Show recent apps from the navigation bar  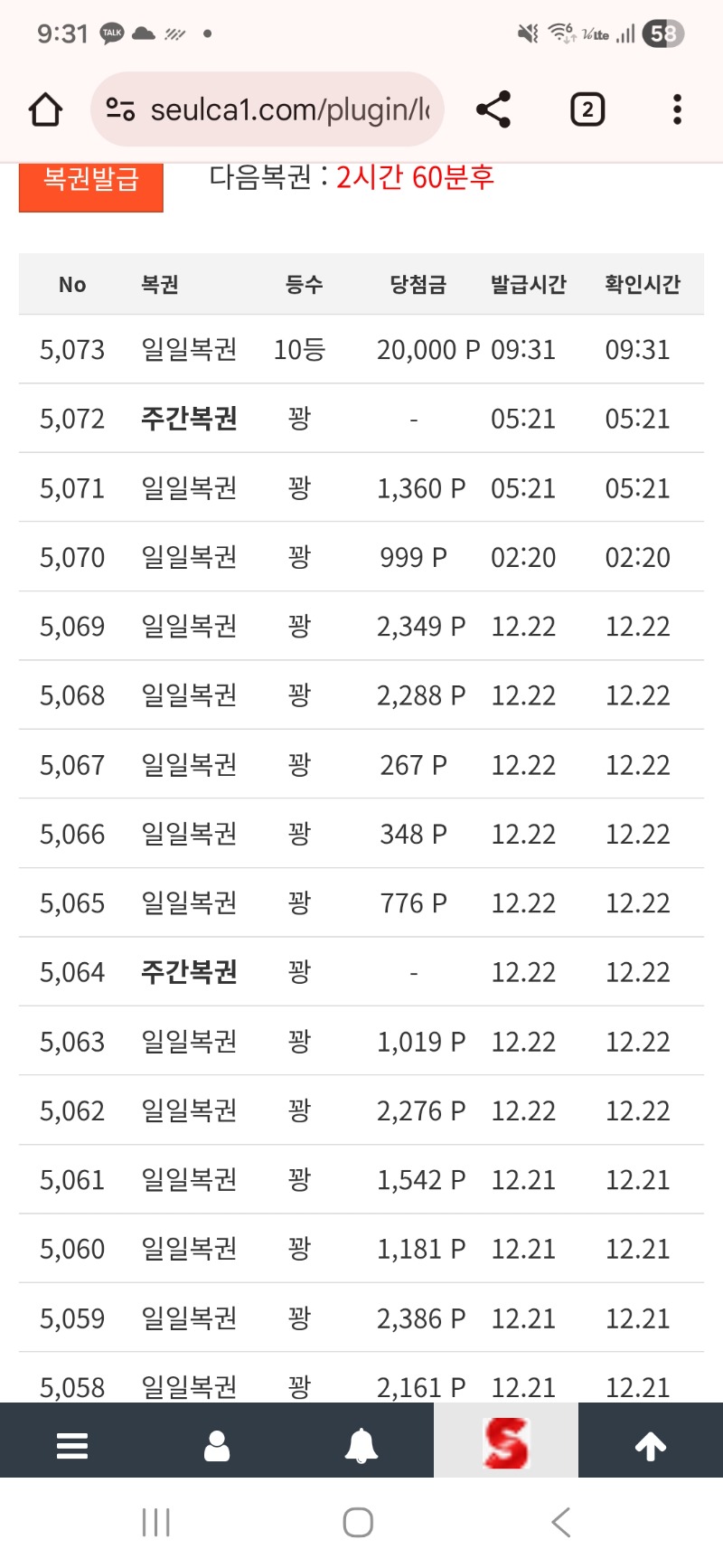click(156, 1522)
